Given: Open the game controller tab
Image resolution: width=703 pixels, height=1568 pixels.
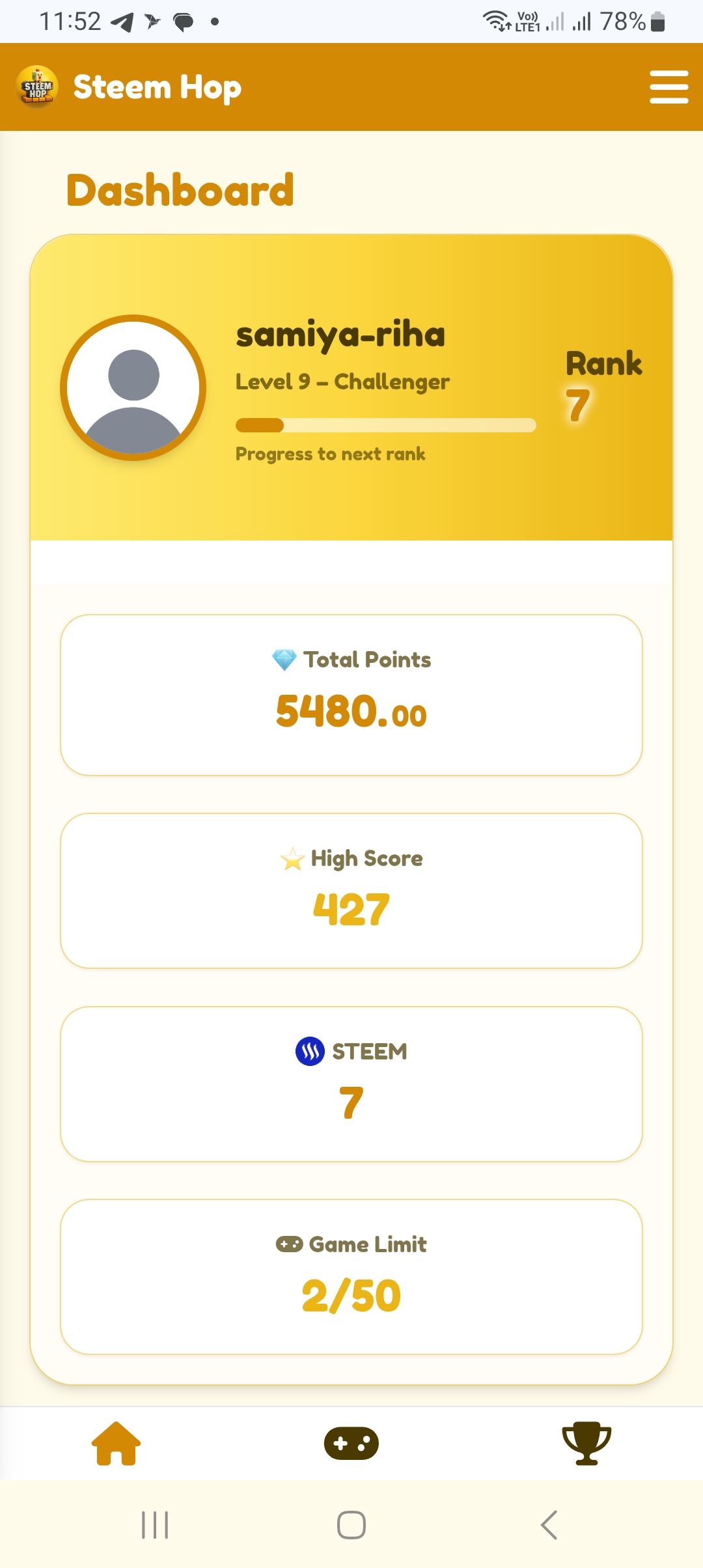Looking at the screenshot, I should pos(351,1443).
